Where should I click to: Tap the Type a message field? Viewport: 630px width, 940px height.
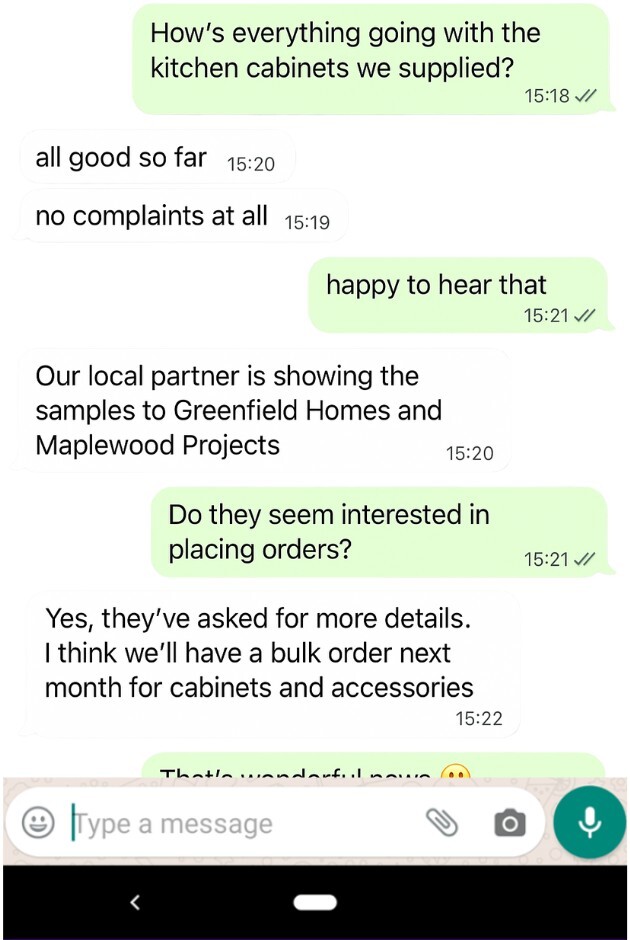240,824
